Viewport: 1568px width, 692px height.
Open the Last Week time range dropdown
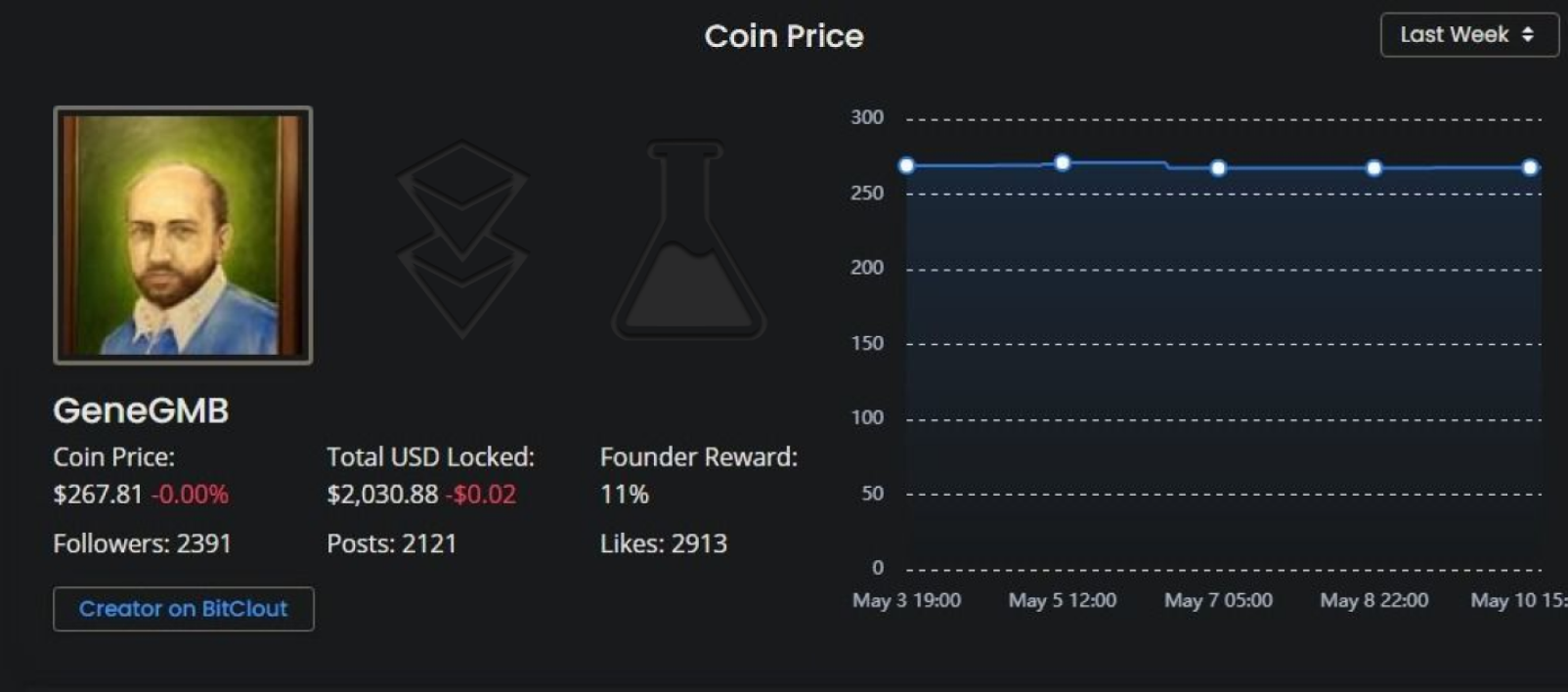point(1468,35)
